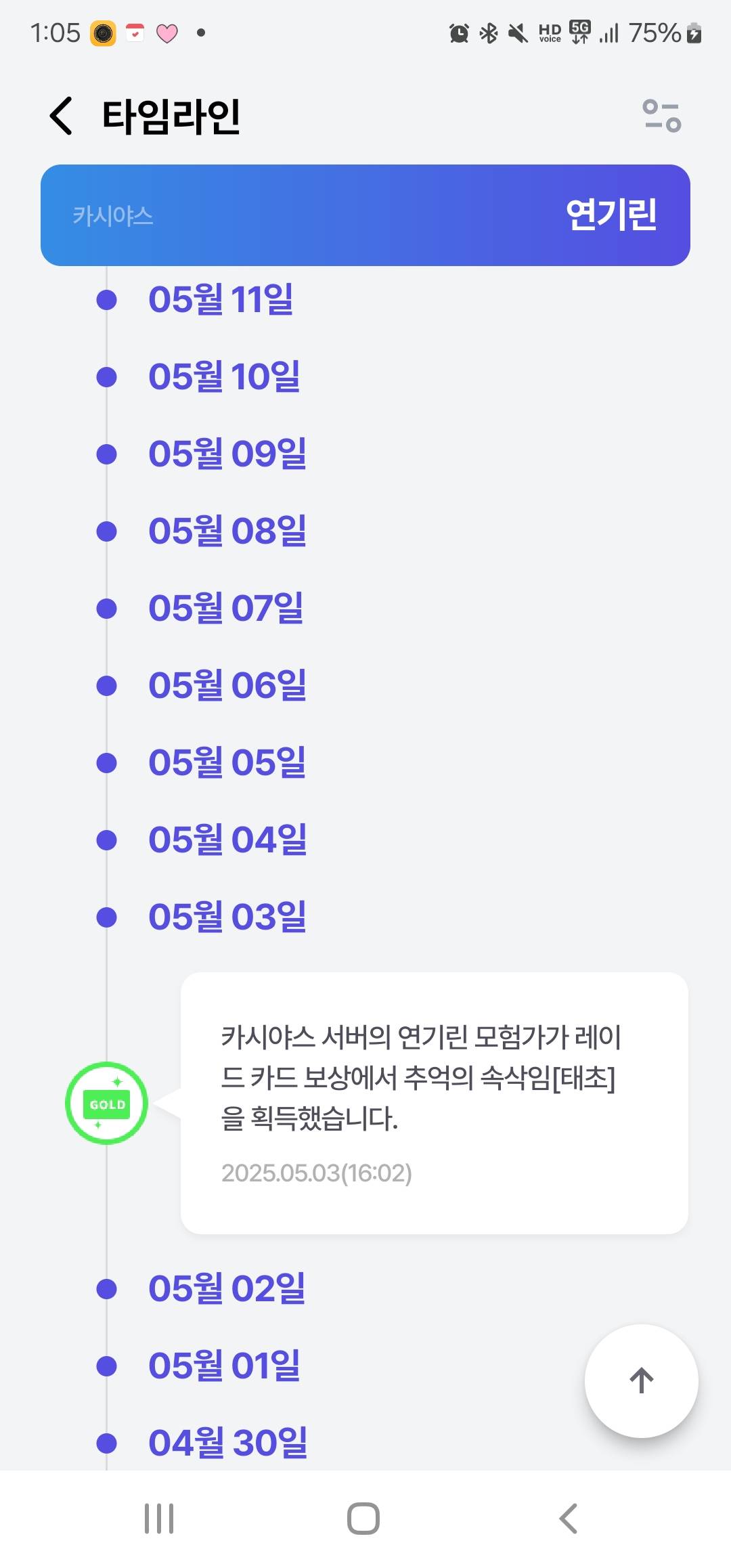The height and width of the screenshot is (1568, 731).
Task: Jump to top with the floating arrow button
Action: (x=641, y=1380)
